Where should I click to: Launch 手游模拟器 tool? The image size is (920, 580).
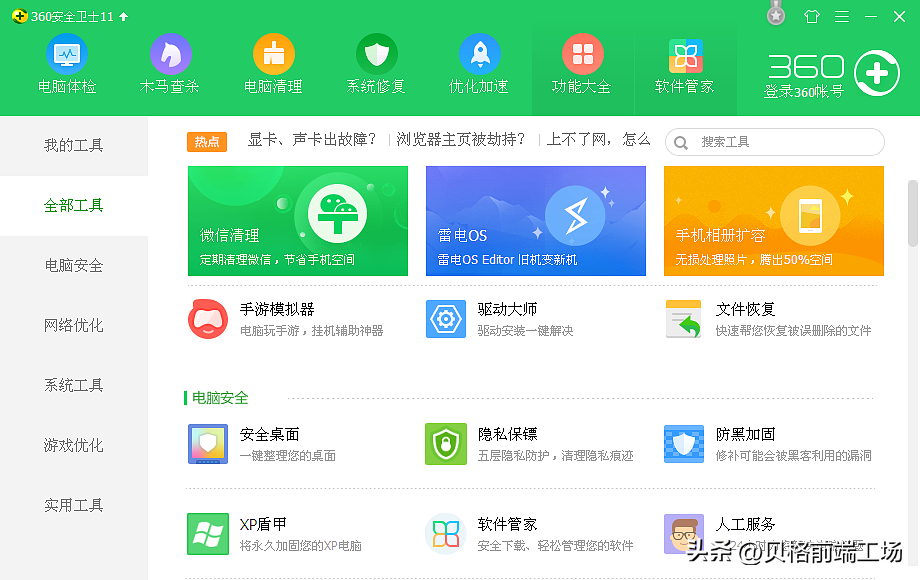(x=277, y=318)
